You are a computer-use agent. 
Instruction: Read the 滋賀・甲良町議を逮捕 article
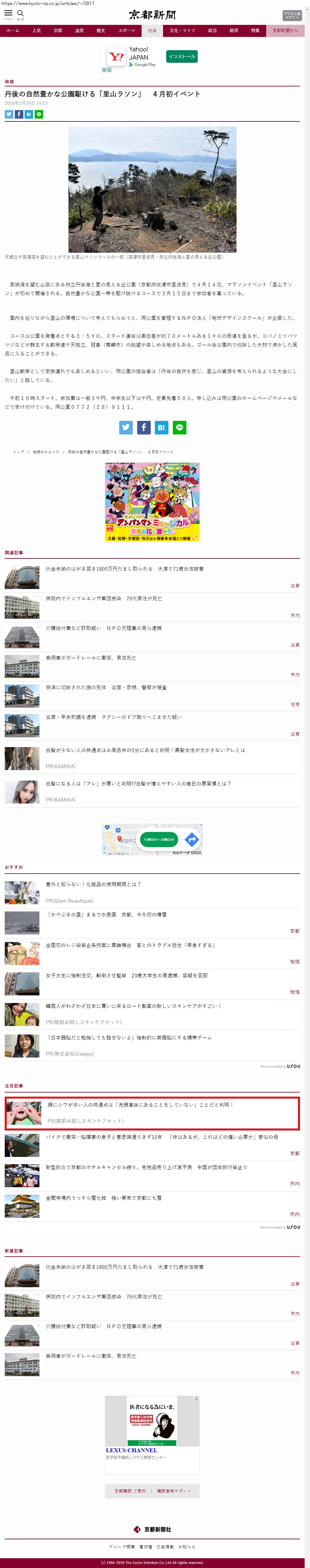click(x=113, y=717)
